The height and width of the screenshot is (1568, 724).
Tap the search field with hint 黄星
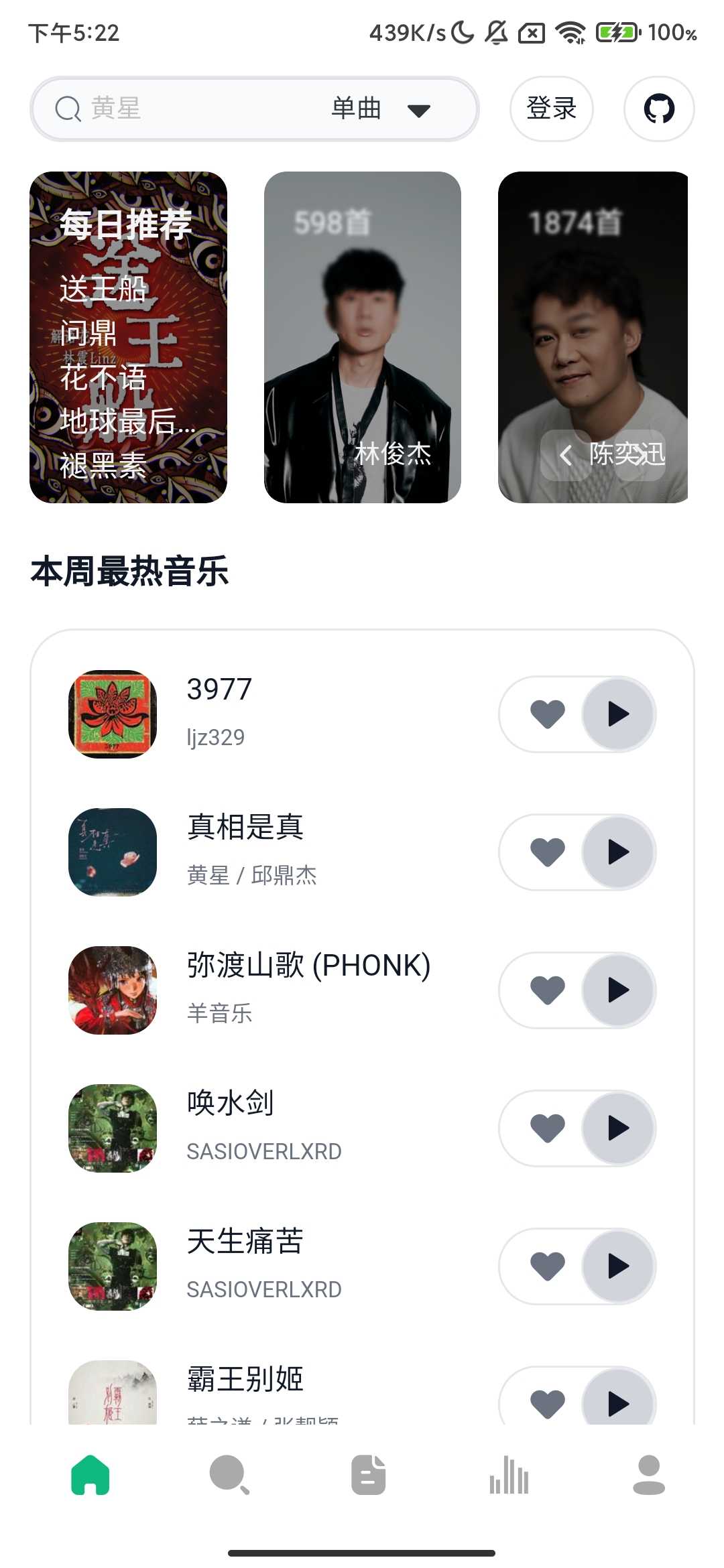pyautogui.click(x=194, y=109)
